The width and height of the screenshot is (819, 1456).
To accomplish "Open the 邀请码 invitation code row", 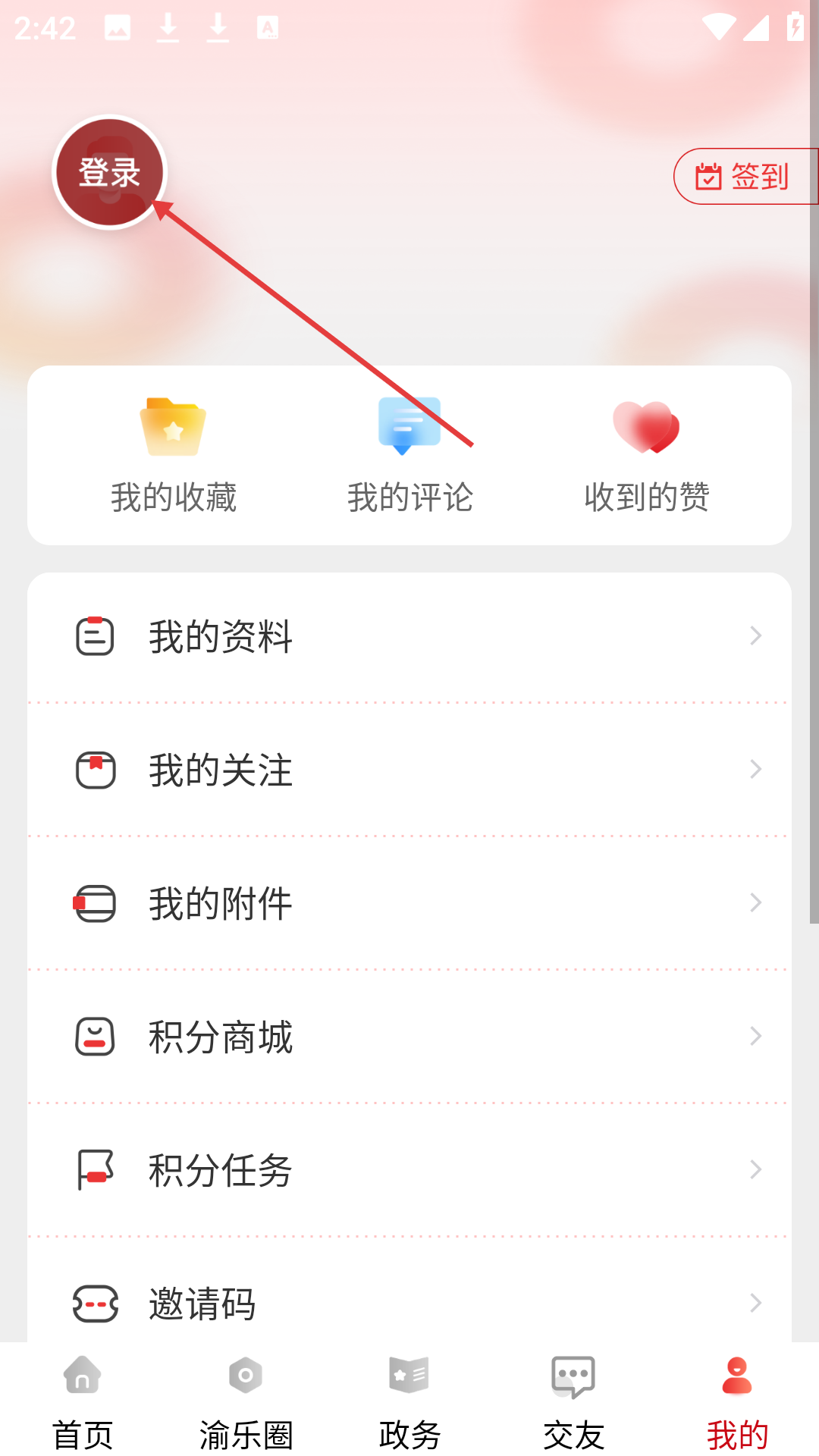I will pos(409,1302).
